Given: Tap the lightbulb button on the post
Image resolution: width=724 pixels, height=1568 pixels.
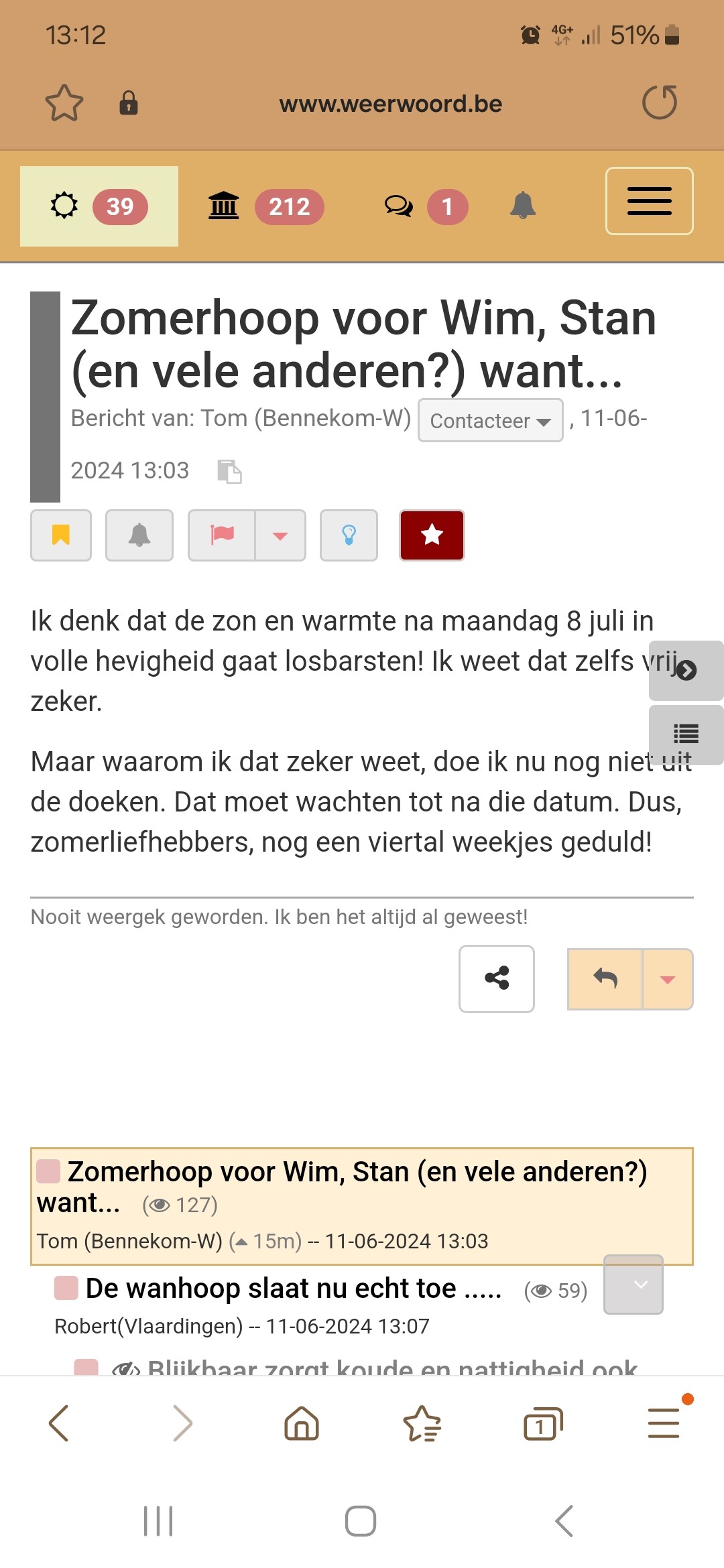Looking at the screenshot, I should (x=349, y=535).
